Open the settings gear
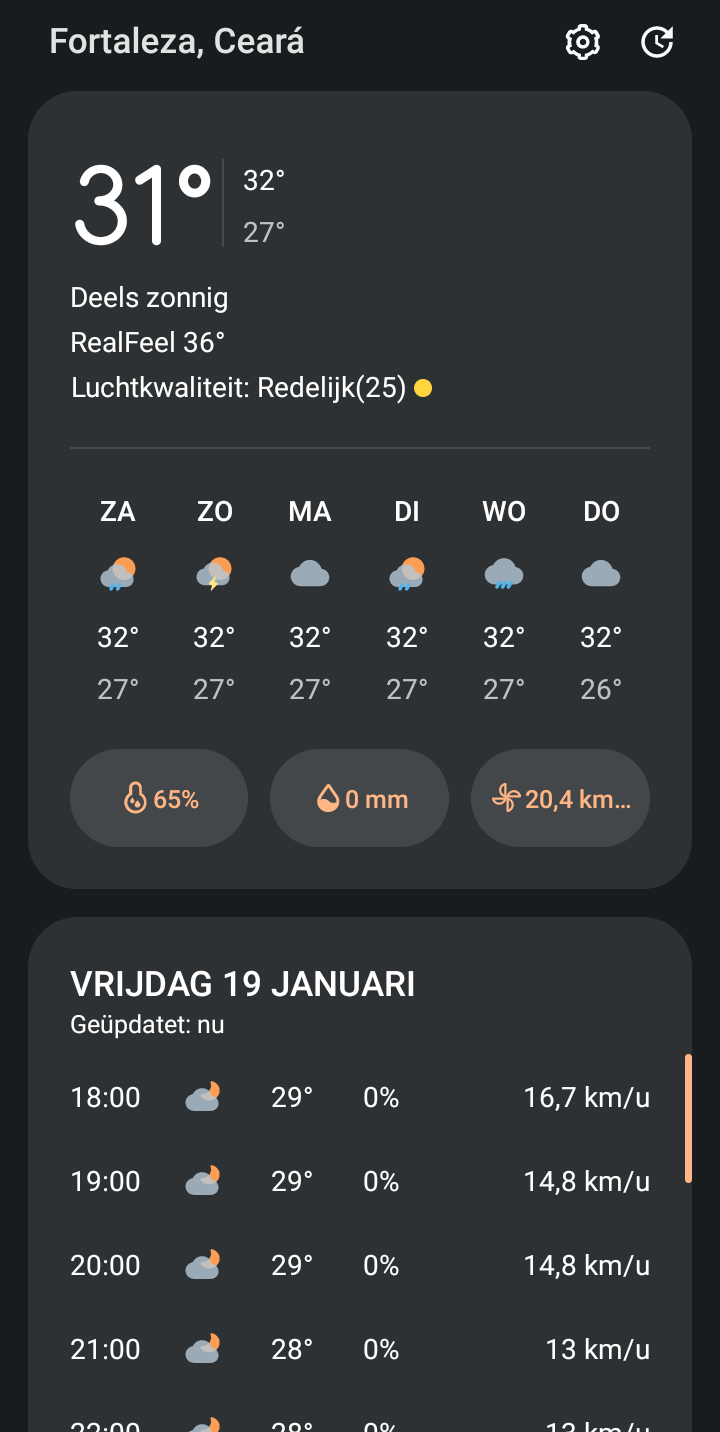The width and height of the screenshot is (720, 1432). pyautogui.click(x=582, y=42)
